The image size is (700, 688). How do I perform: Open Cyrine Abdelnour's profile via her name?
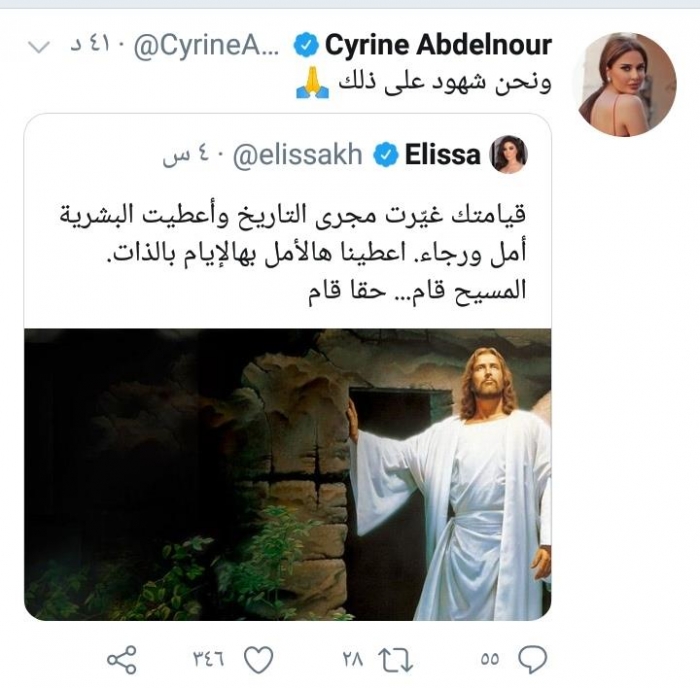coord(438,47)
